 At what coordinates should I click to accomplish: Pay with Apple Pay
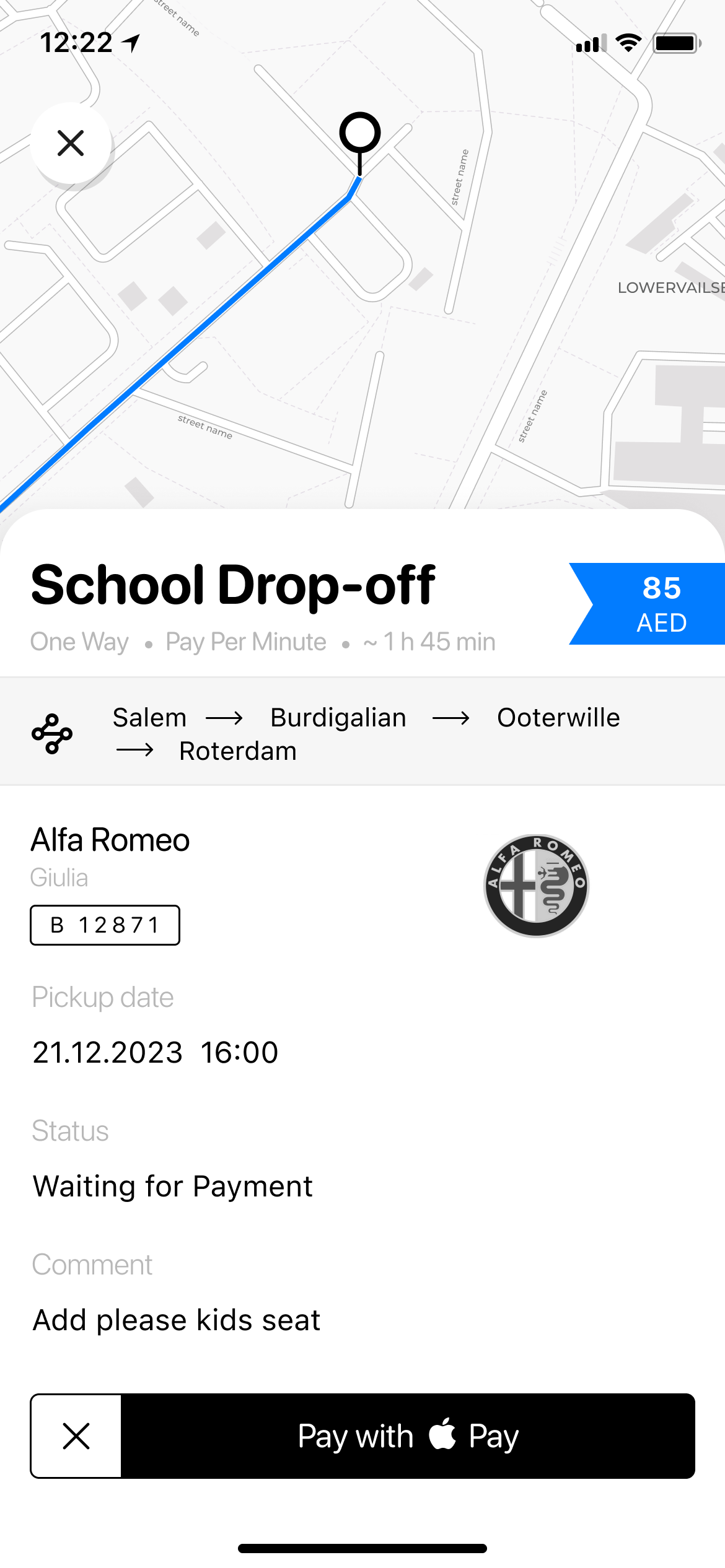click(x=408, y=1435)
